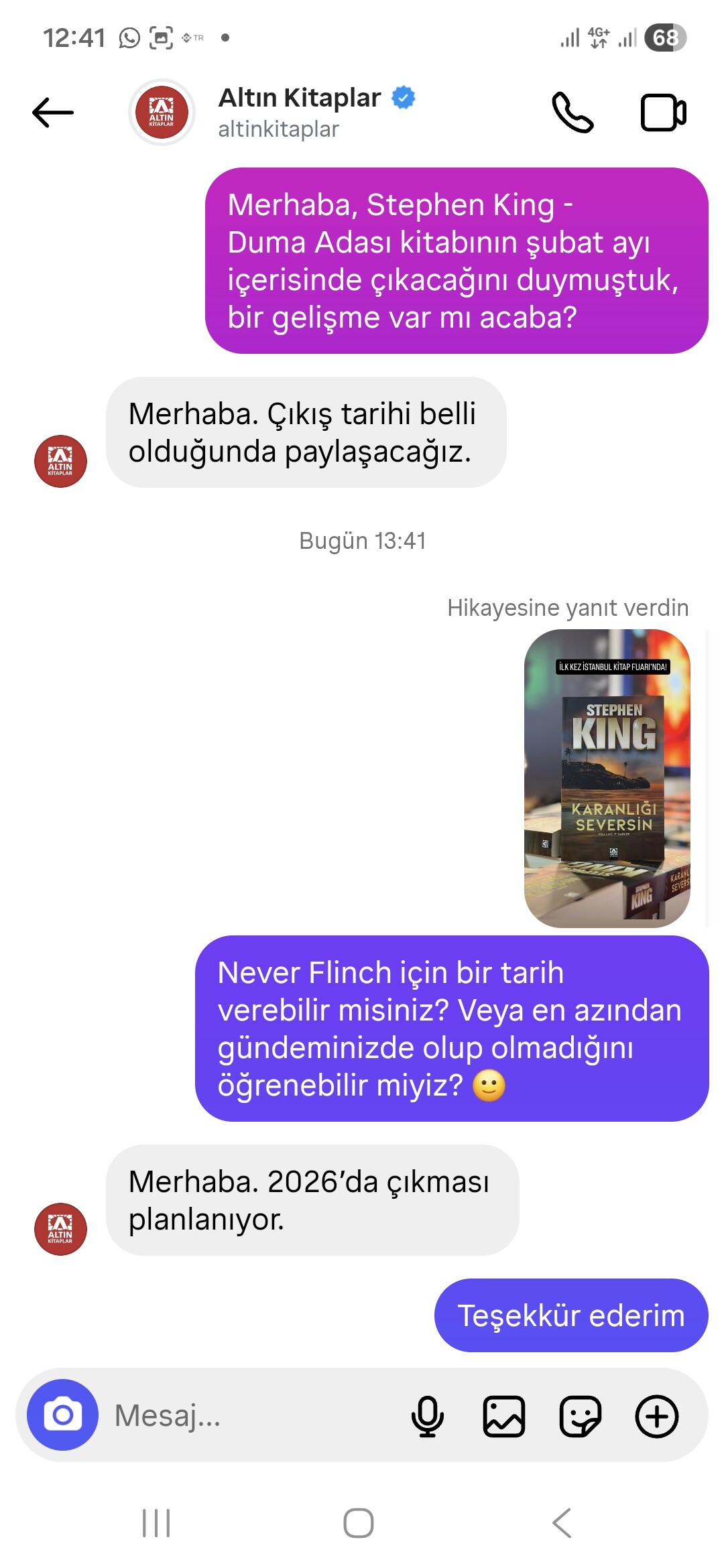Viewport: 724px width, 1568px height.
Task: Pick a photo from the gallery icon
Action: point(504,1415)
